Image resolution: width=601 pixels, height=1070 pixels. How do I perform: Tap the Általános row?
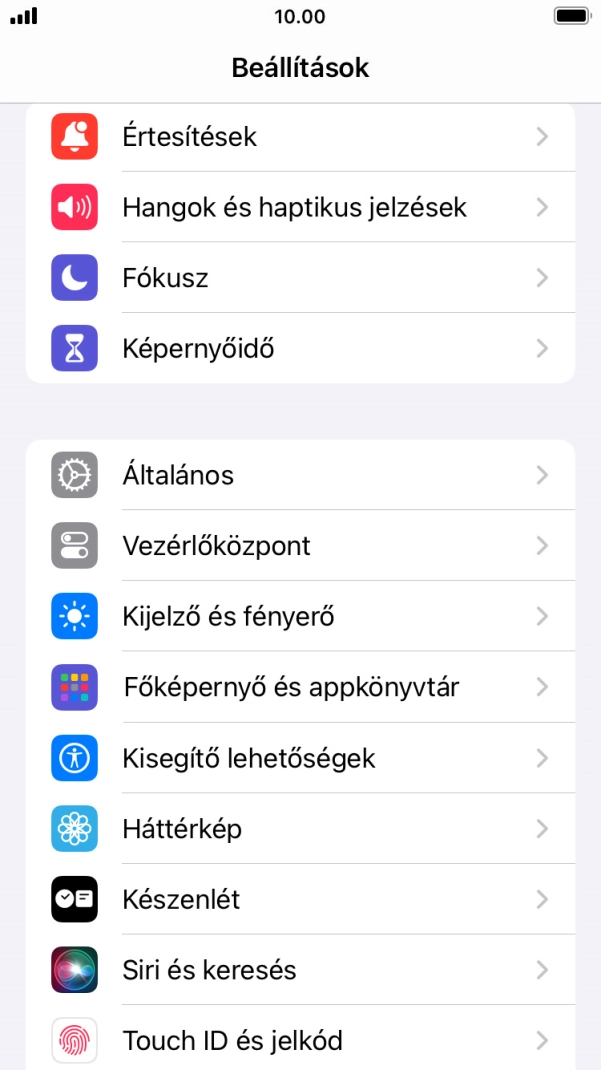pos(300,475)
